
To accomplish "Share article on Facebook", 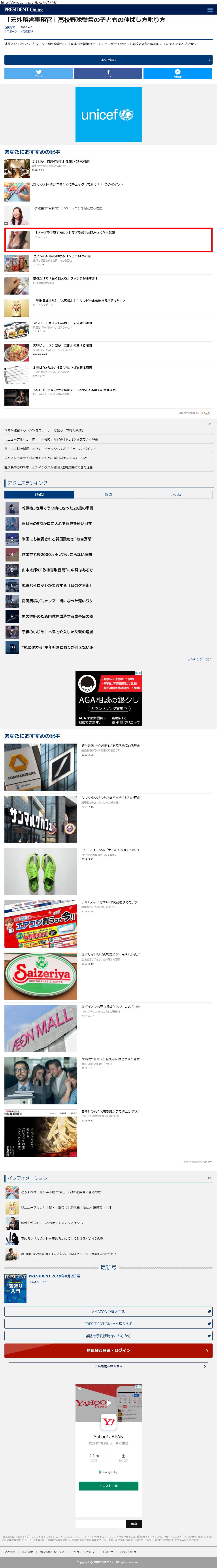I will coord(108,73).
